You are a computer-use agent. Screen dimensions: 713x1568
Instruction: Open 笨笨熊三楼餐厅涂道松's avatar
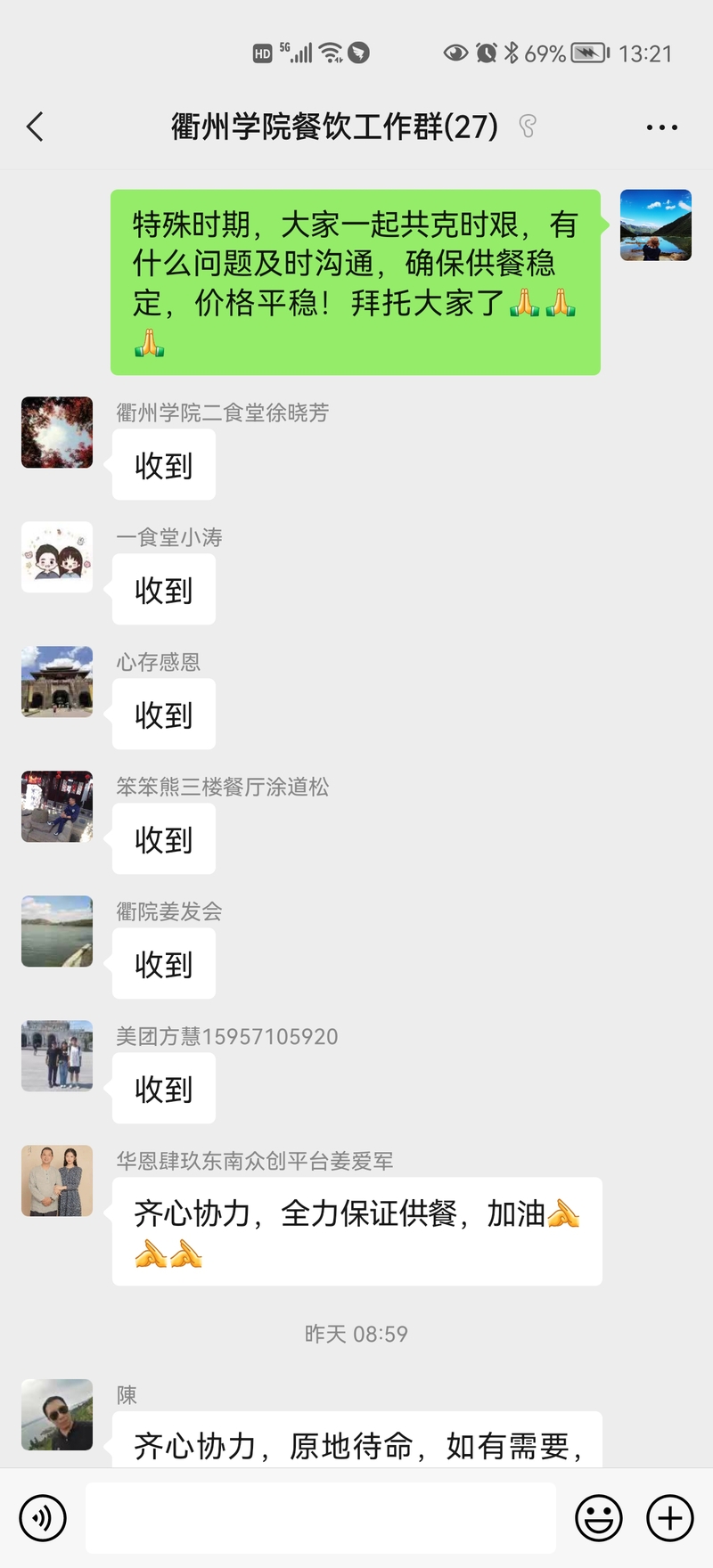coord(57,806)
